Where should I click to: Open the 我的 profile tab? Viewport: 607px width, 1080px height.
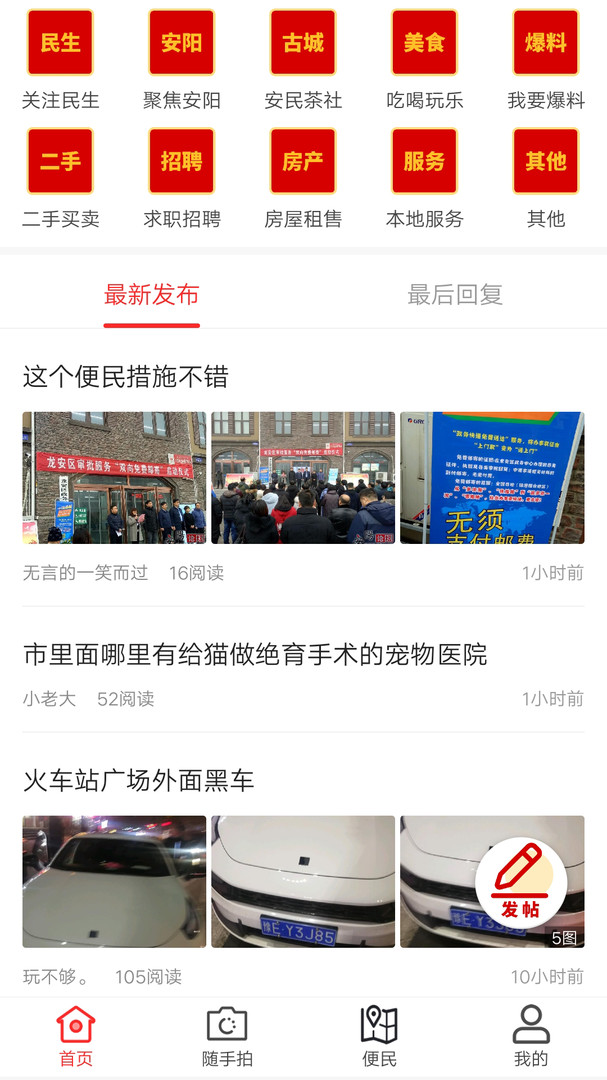coord(531,1037)
